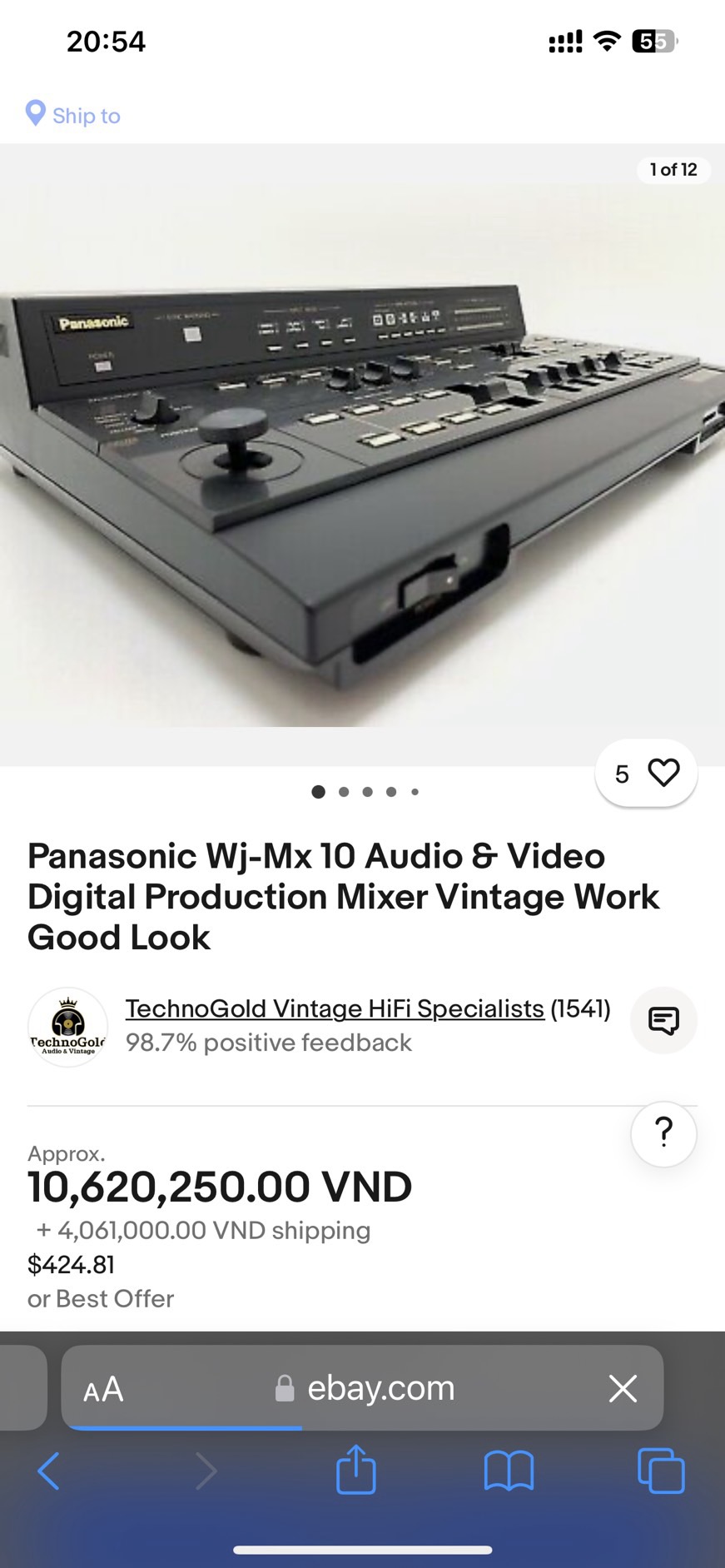725x1568 pixels.
Task: Add the Panasonic mixer to watchlist with heart
Action: tap(646, 773)
